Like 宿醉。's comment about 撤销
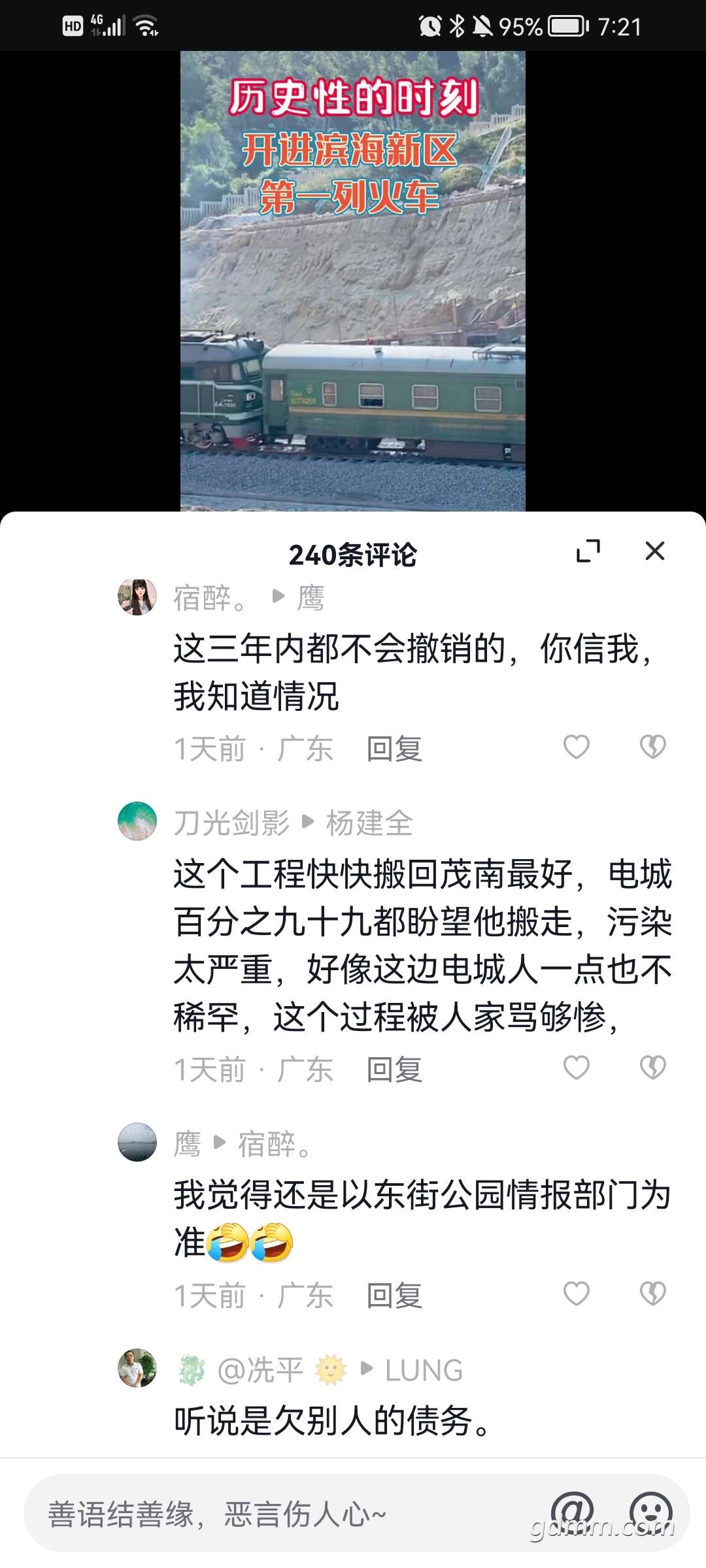Viewport: 706px width, 1568px height. pyautogui.click(x=577, y=747)
